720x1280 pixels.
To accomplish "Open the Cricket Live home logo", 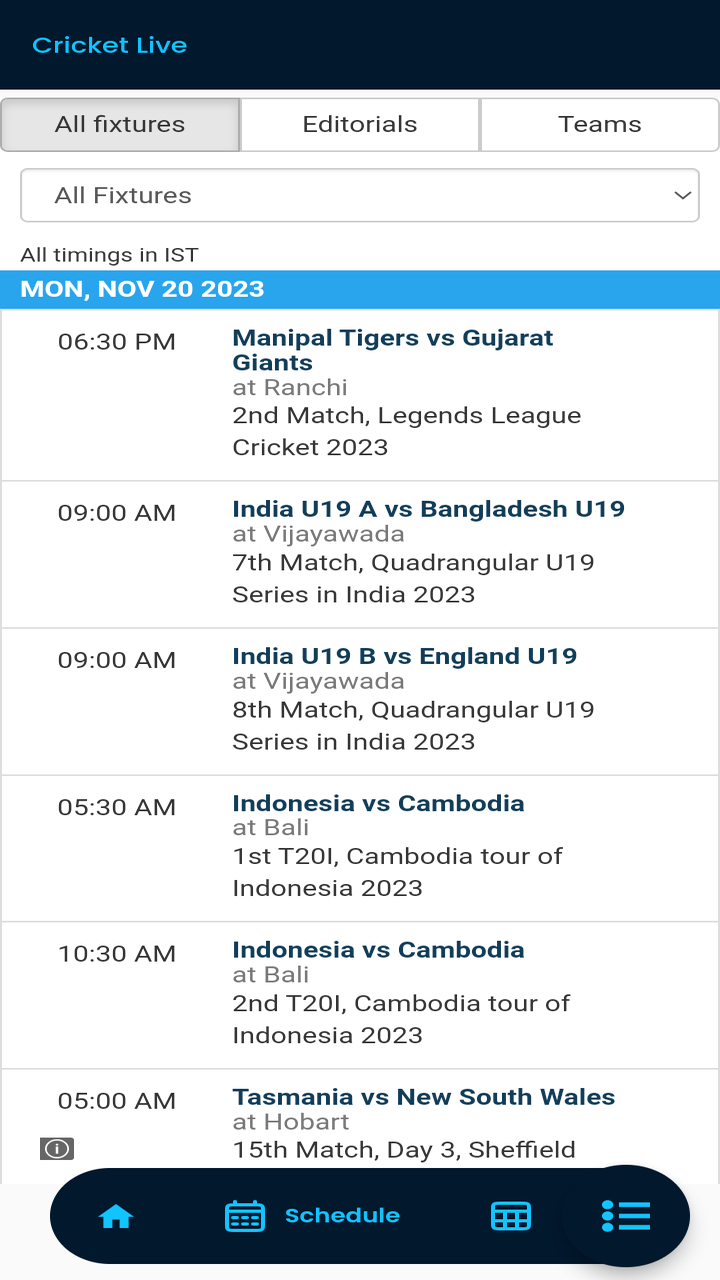I will click(x=109, y=45).
